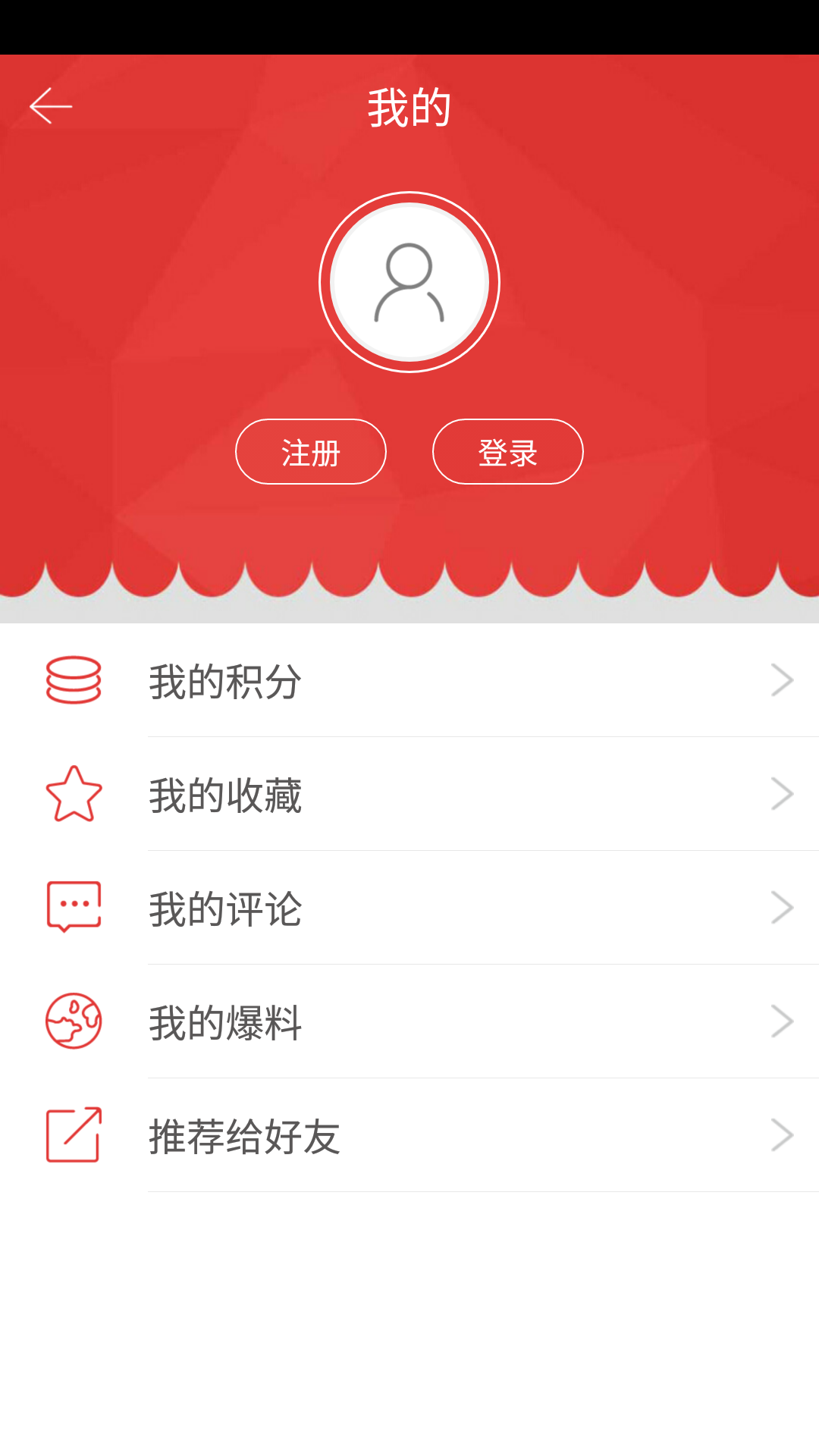Tap the 登录 login button
819x1456 pixels.
tap(508, 452)
